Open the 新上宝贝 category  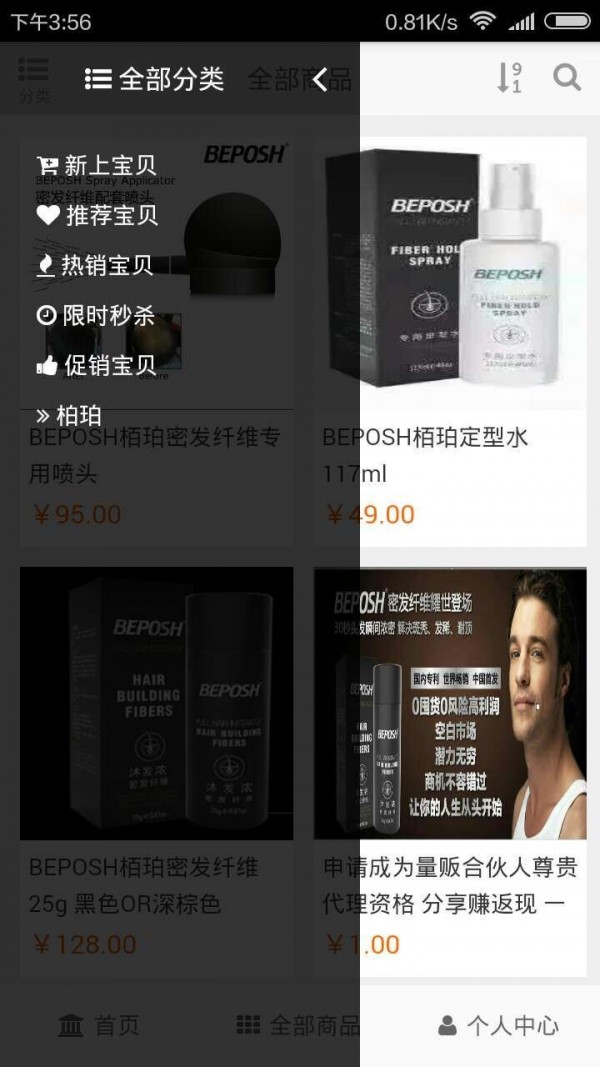click(97, 165)
